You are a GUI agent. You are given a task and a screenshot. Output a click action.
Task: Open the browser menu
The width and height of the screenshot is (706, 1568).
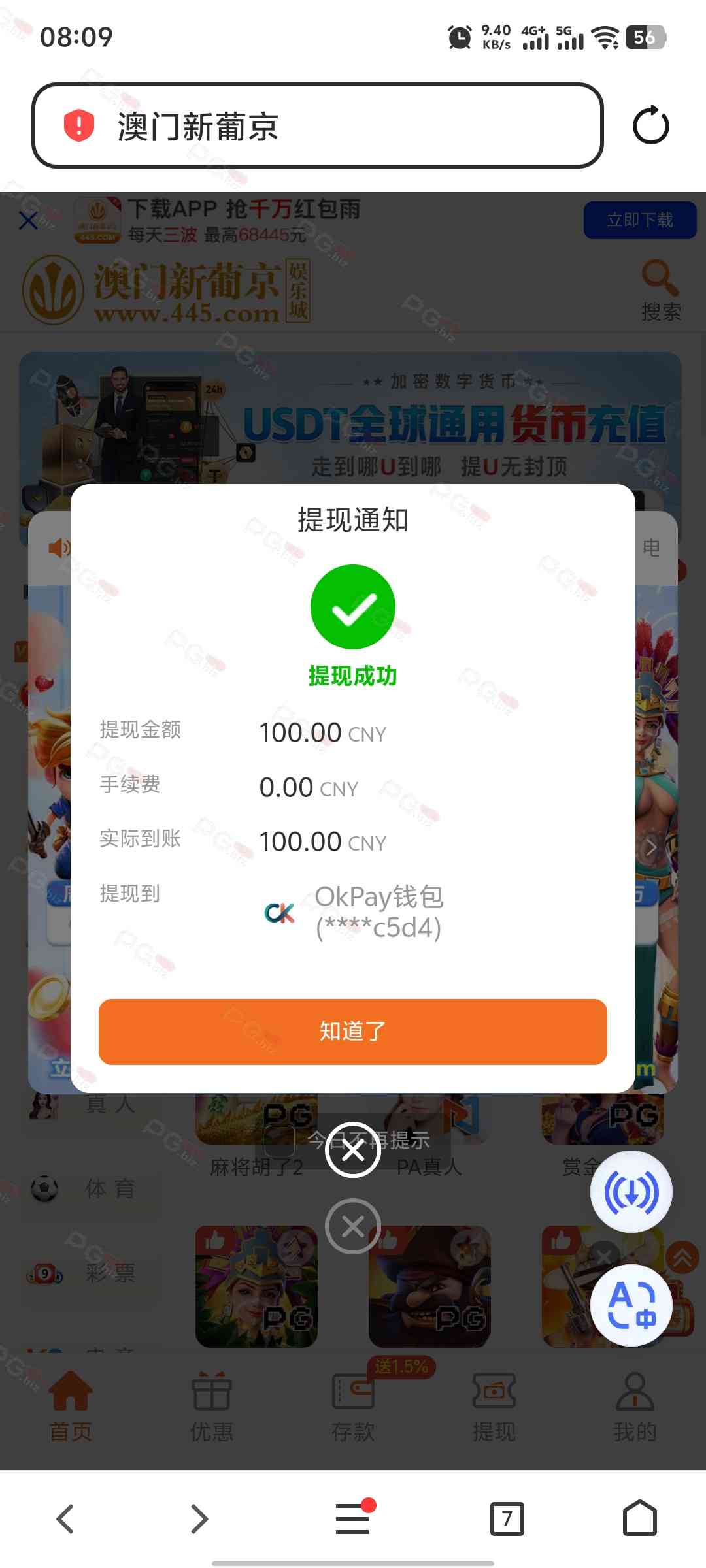tap(353, 1518)
